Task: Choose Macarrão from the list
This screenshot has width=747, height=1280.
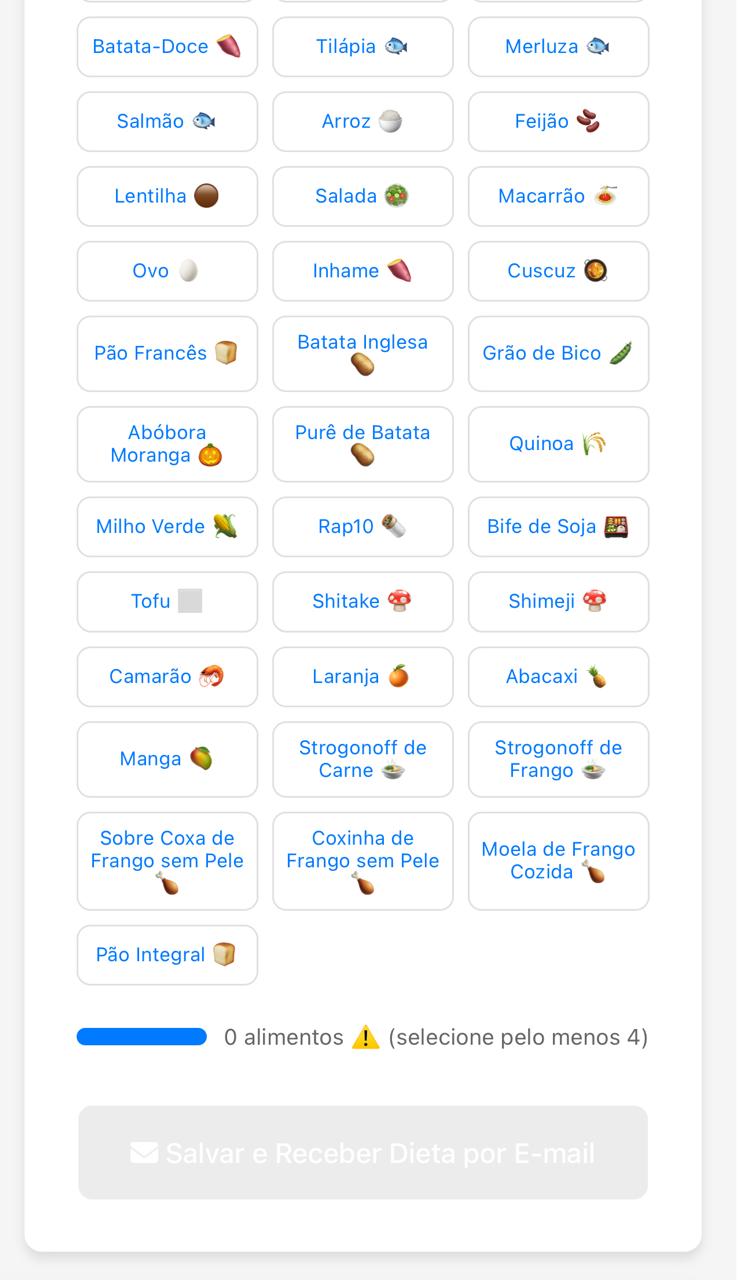Action: [558, 196]
